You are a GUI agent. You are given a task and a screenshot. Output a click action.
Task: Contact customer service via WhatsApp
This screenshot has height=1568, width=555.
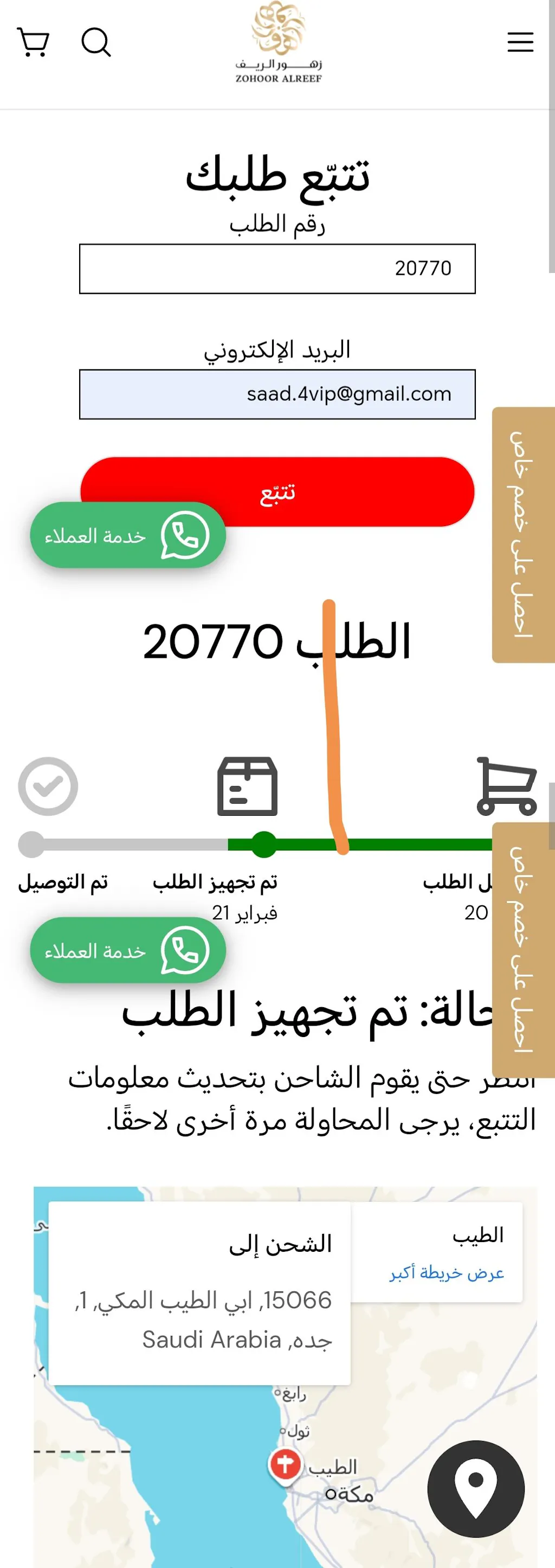[x=128, y=535]
